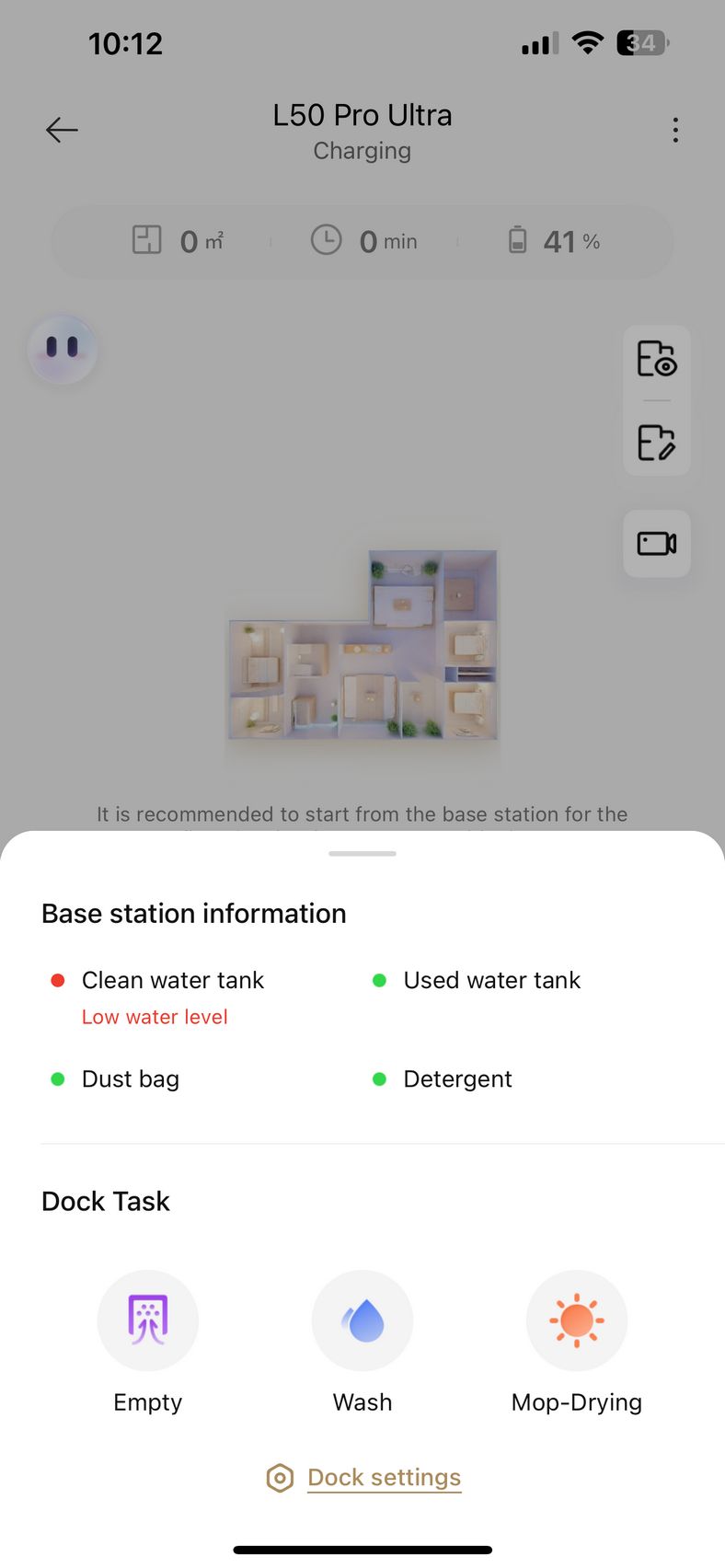Open the map view icon
Viewport: 725px width, 1568px height.
[x=657, y=359]
